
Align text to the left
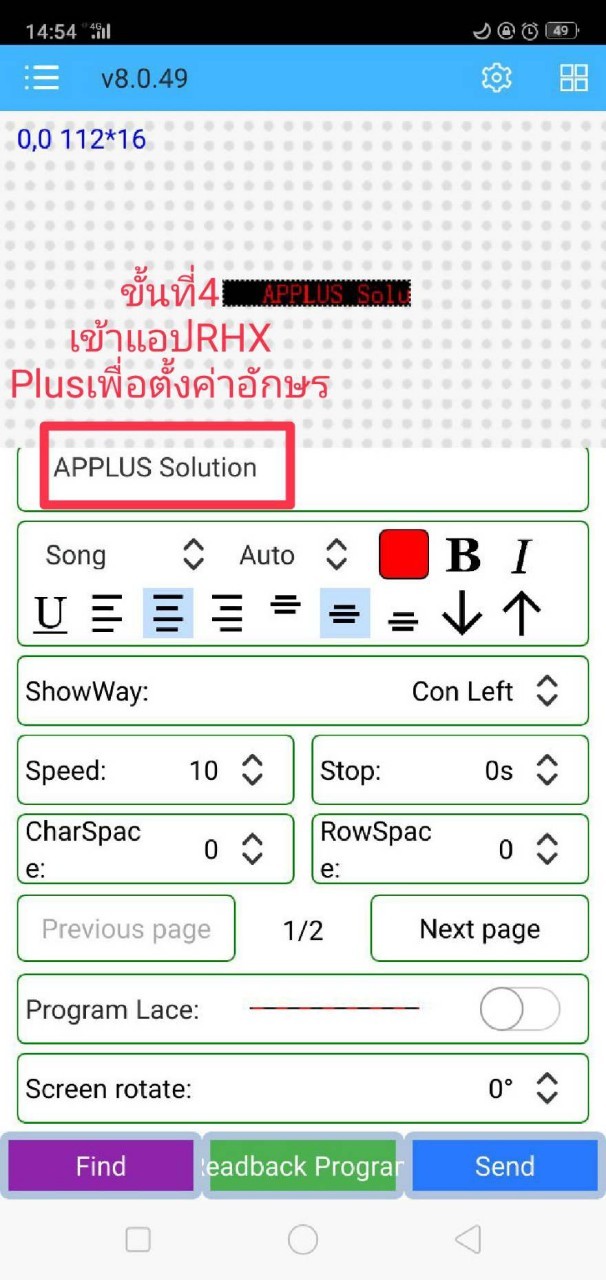tap(107, 613)
